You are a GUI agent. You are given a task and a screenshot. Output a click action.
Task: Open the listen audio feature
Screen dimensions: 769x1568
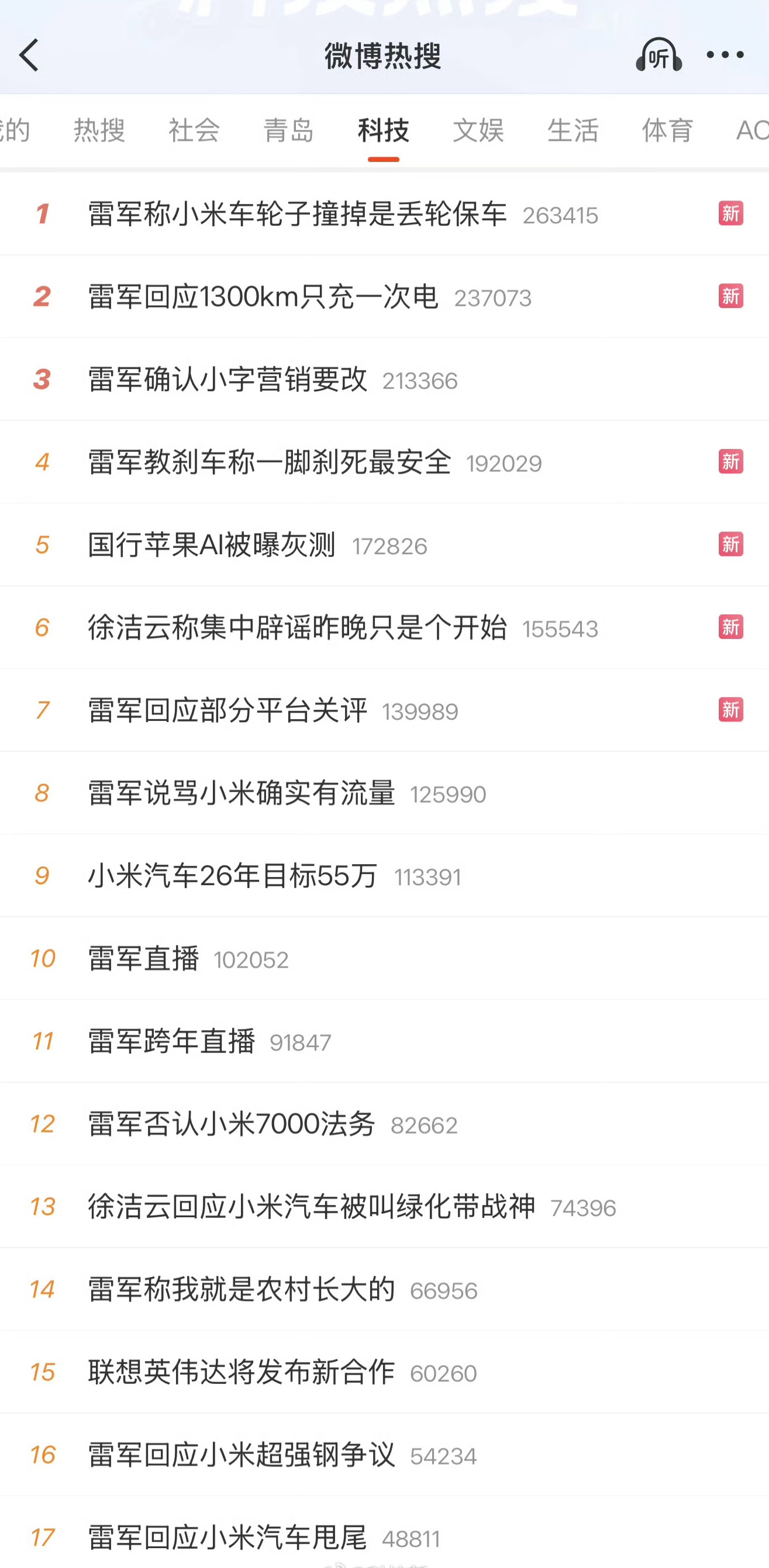(657, 55)
